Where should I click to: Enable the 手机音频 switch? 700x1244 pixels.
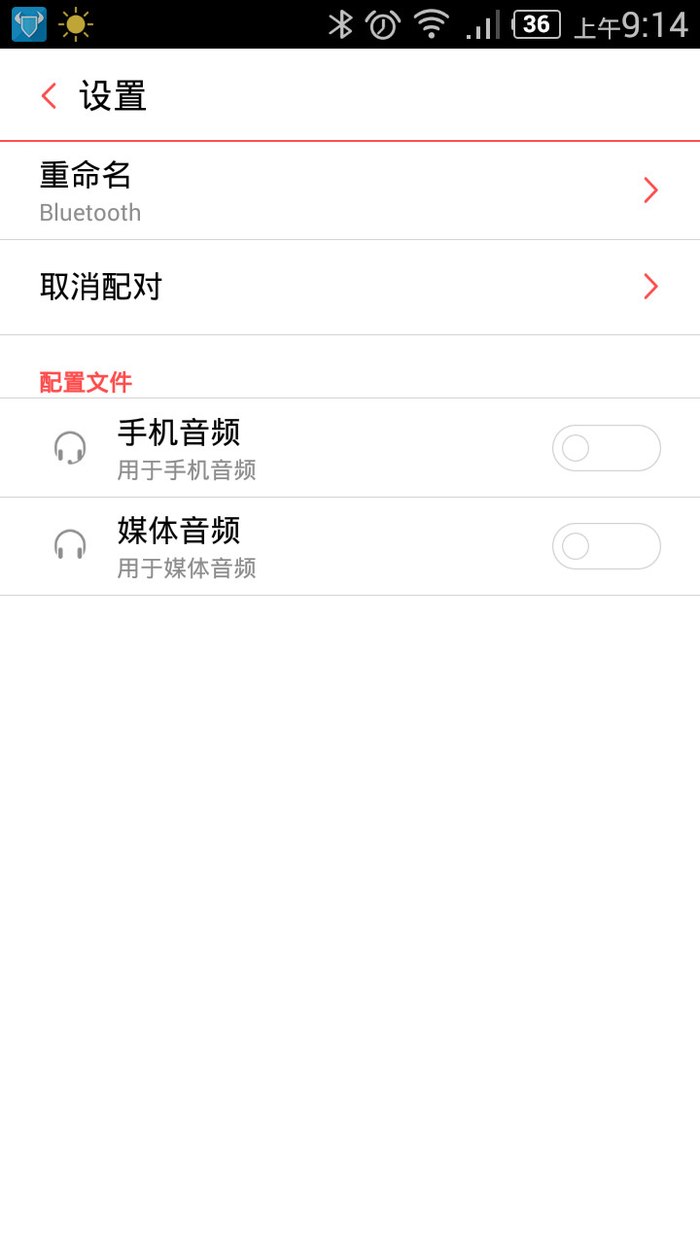point(606,448)
